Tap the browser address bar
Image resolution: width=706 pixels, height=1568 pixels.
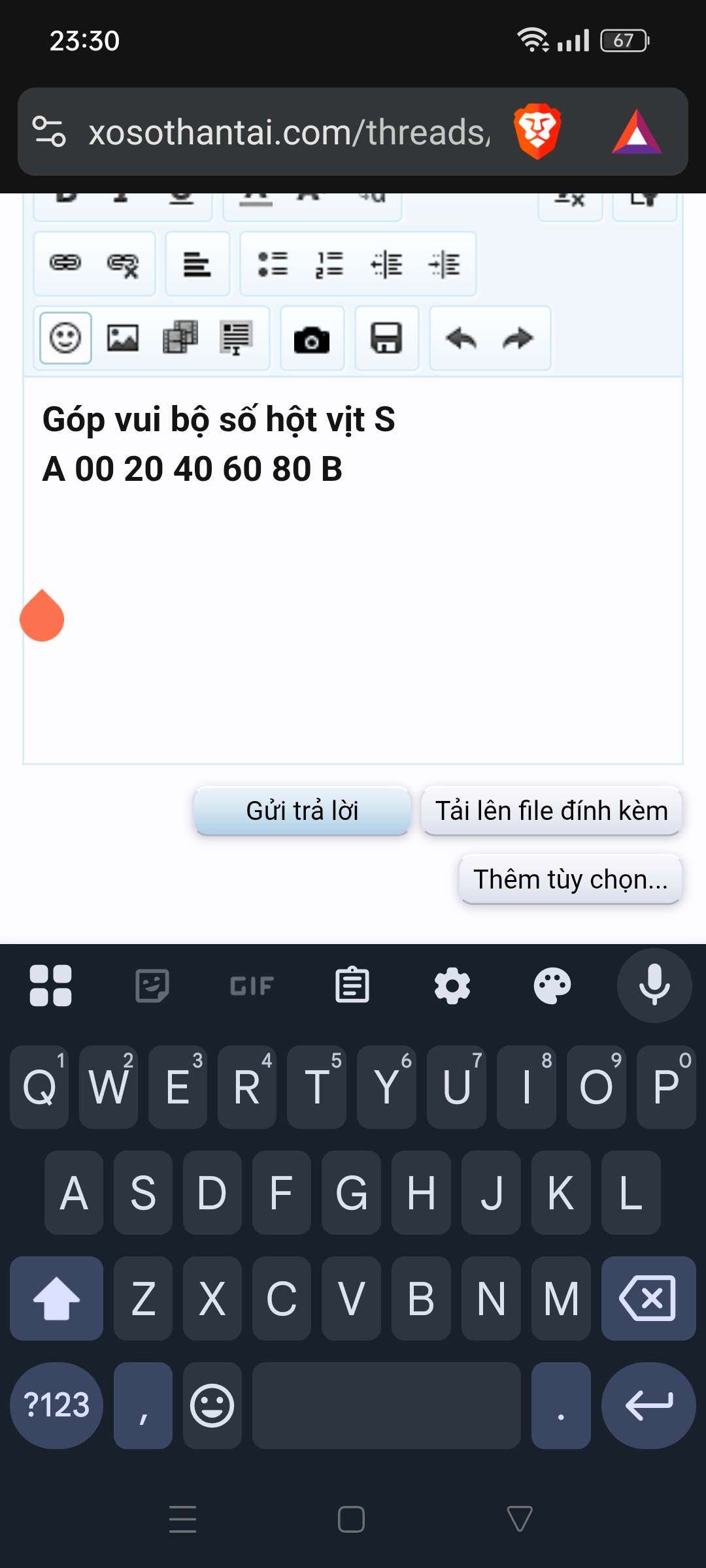pos(288,132)
